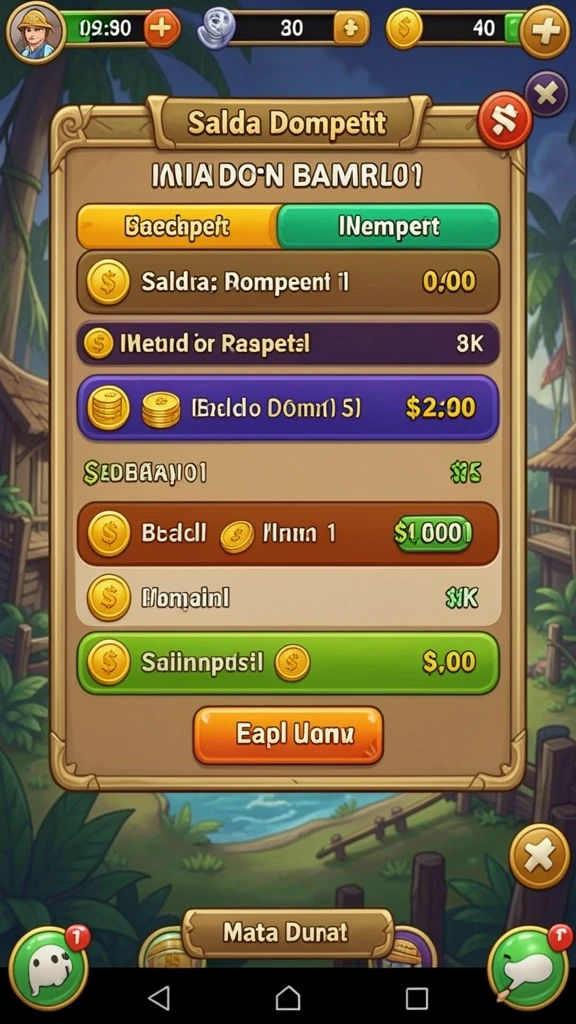Open the chat bubble icon with badge
Screen dimensions: 576x1024
530,967
